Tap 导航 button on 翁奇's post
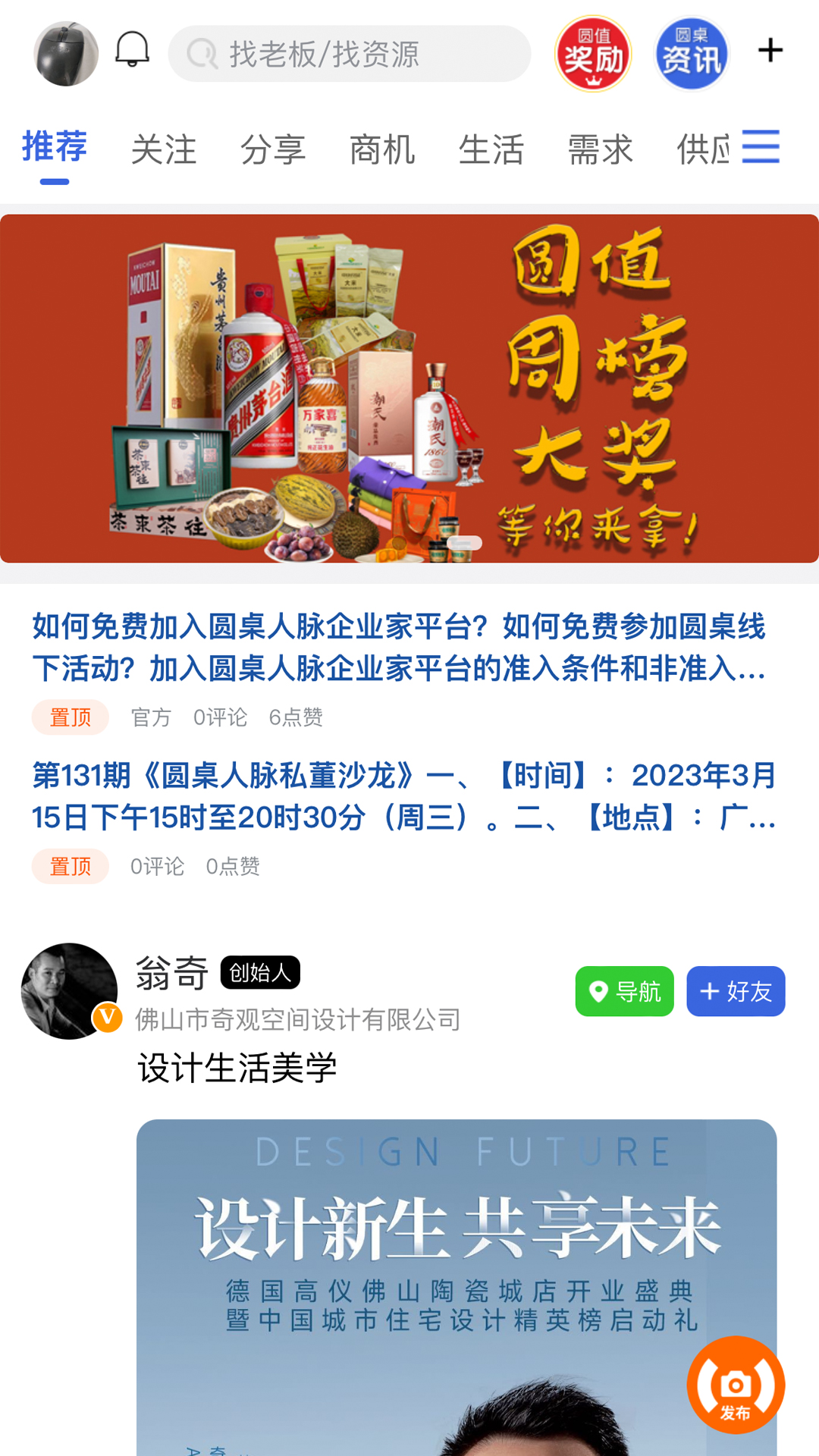This screenshot has width=819, height=1456. (x=624, y=991)
